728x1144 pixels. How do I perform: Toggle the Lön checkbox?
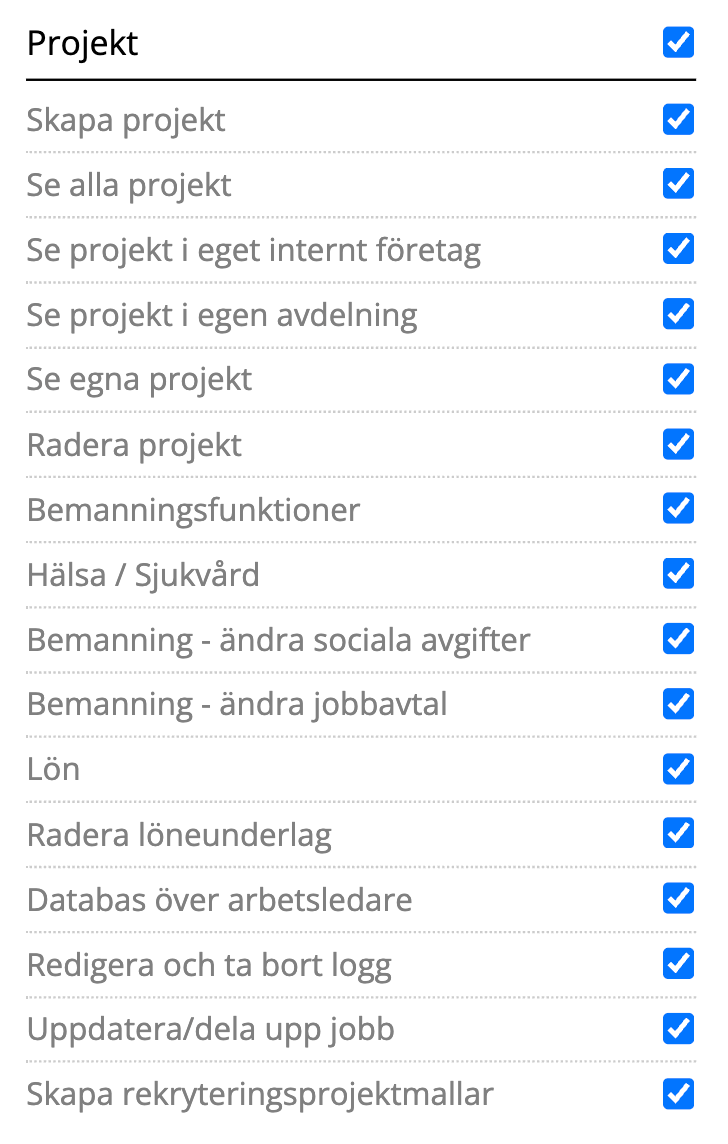(x=678, y=768)
